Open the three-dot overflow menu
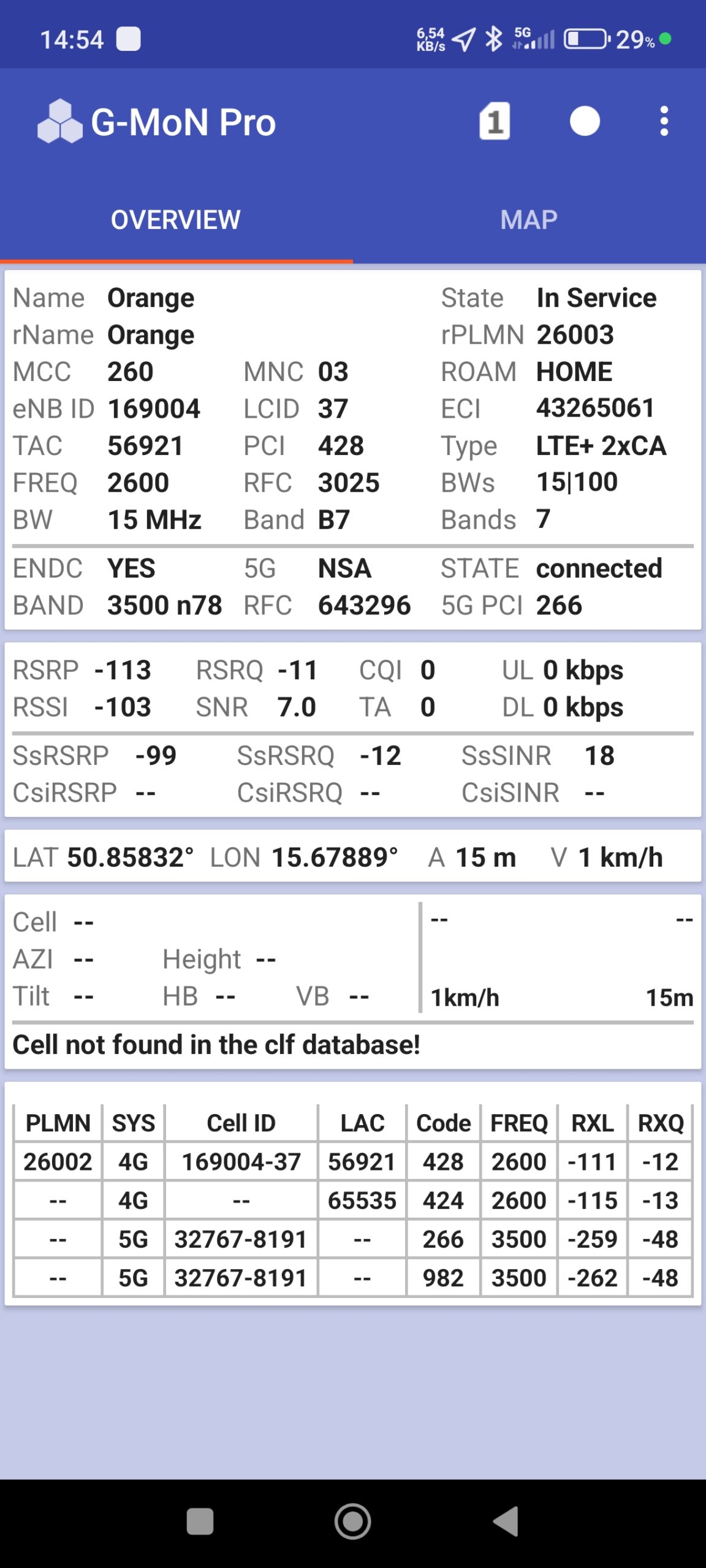706x1568 pixels. point(664,121)
